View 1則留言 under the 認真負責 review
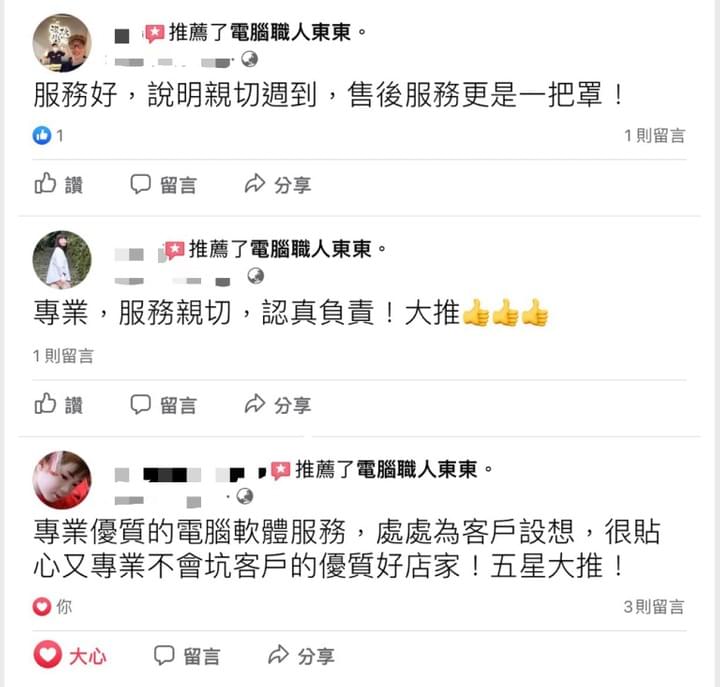Screen dimensions: 720x687 [63, 355]
